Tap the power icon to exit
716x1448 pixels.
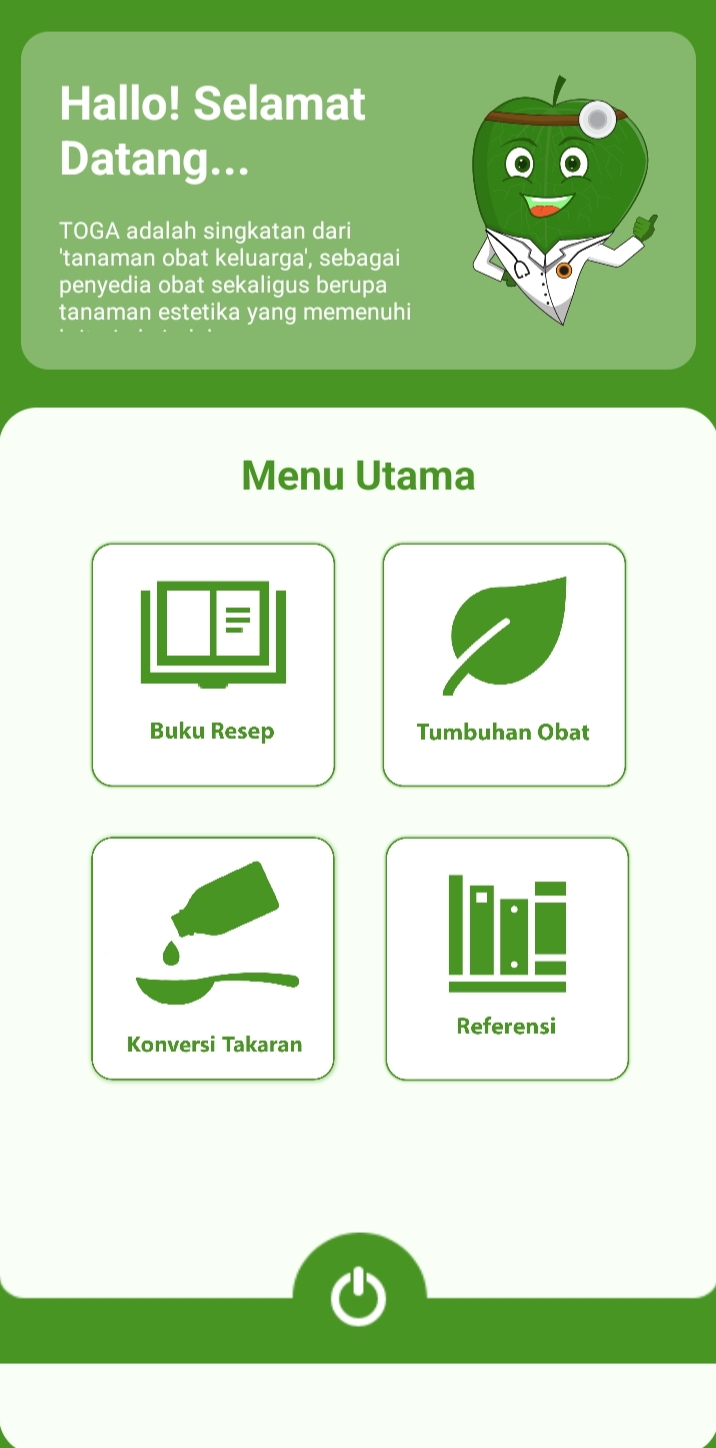[x=359, y=1297]
